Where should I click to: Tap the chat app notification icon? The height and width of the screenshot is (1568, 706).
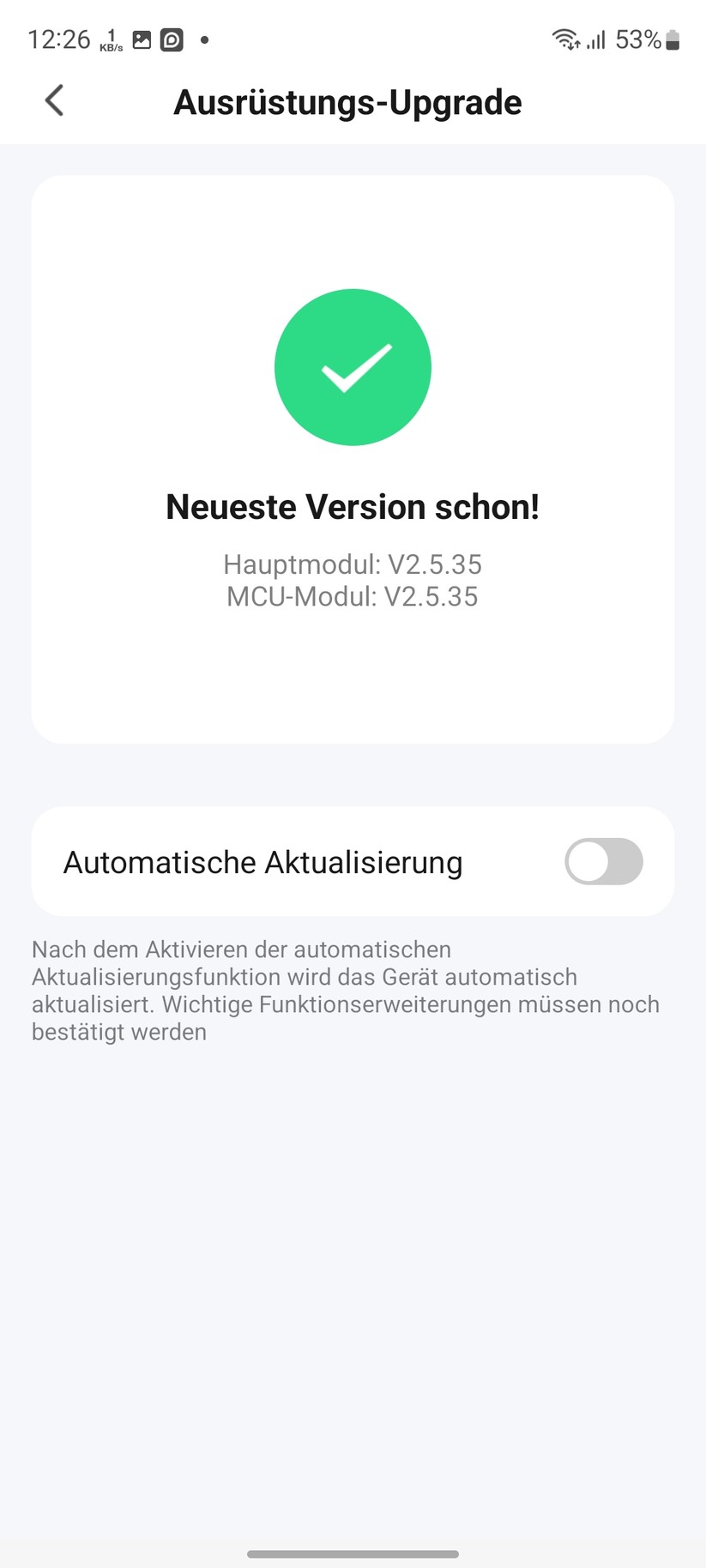pyautogui.click(x=171, y=39)
